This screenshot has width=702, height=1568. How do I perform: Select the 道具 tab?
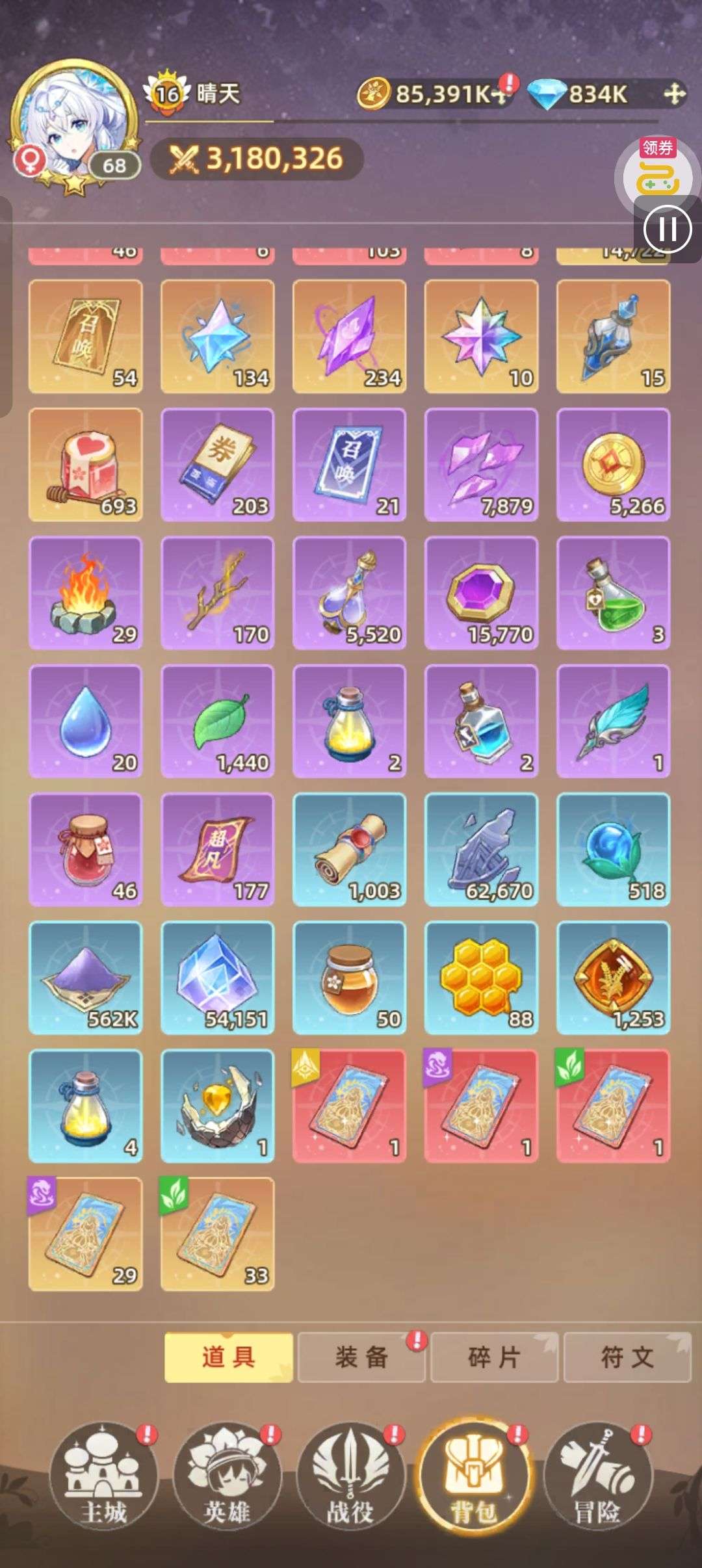228,1357
